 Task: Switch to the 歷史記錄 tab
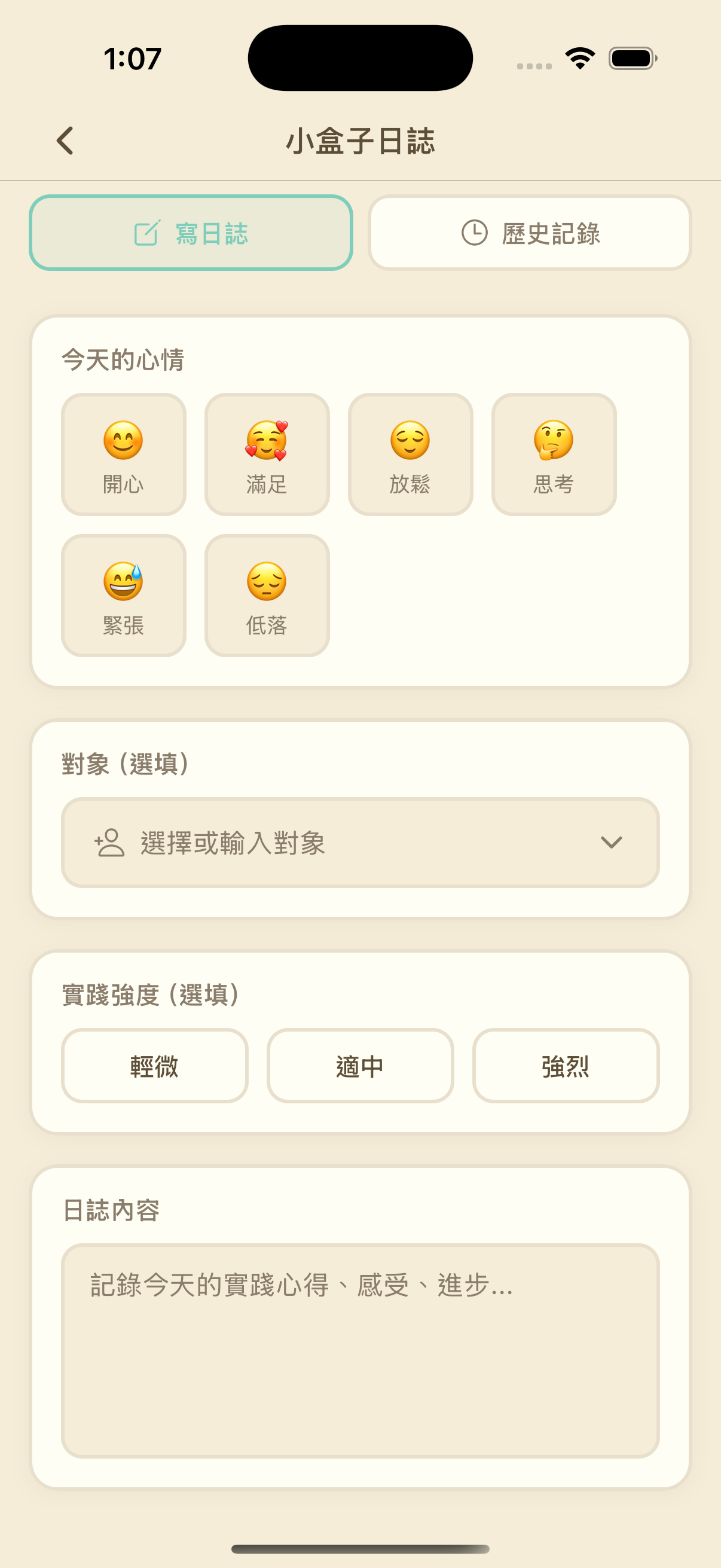click(x=528, y=233)
